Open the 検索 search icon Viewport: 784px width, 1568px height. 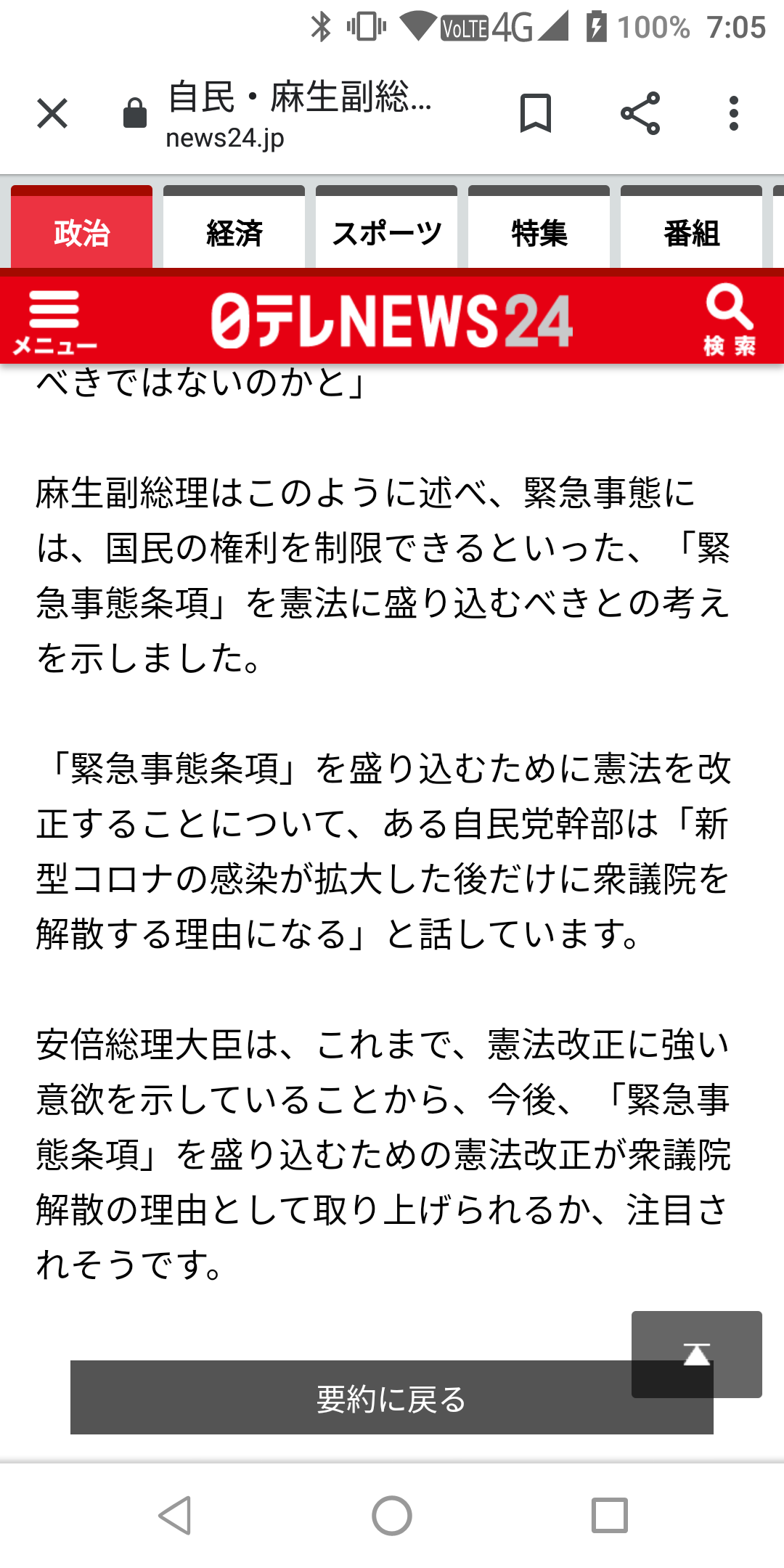[729, 319]
